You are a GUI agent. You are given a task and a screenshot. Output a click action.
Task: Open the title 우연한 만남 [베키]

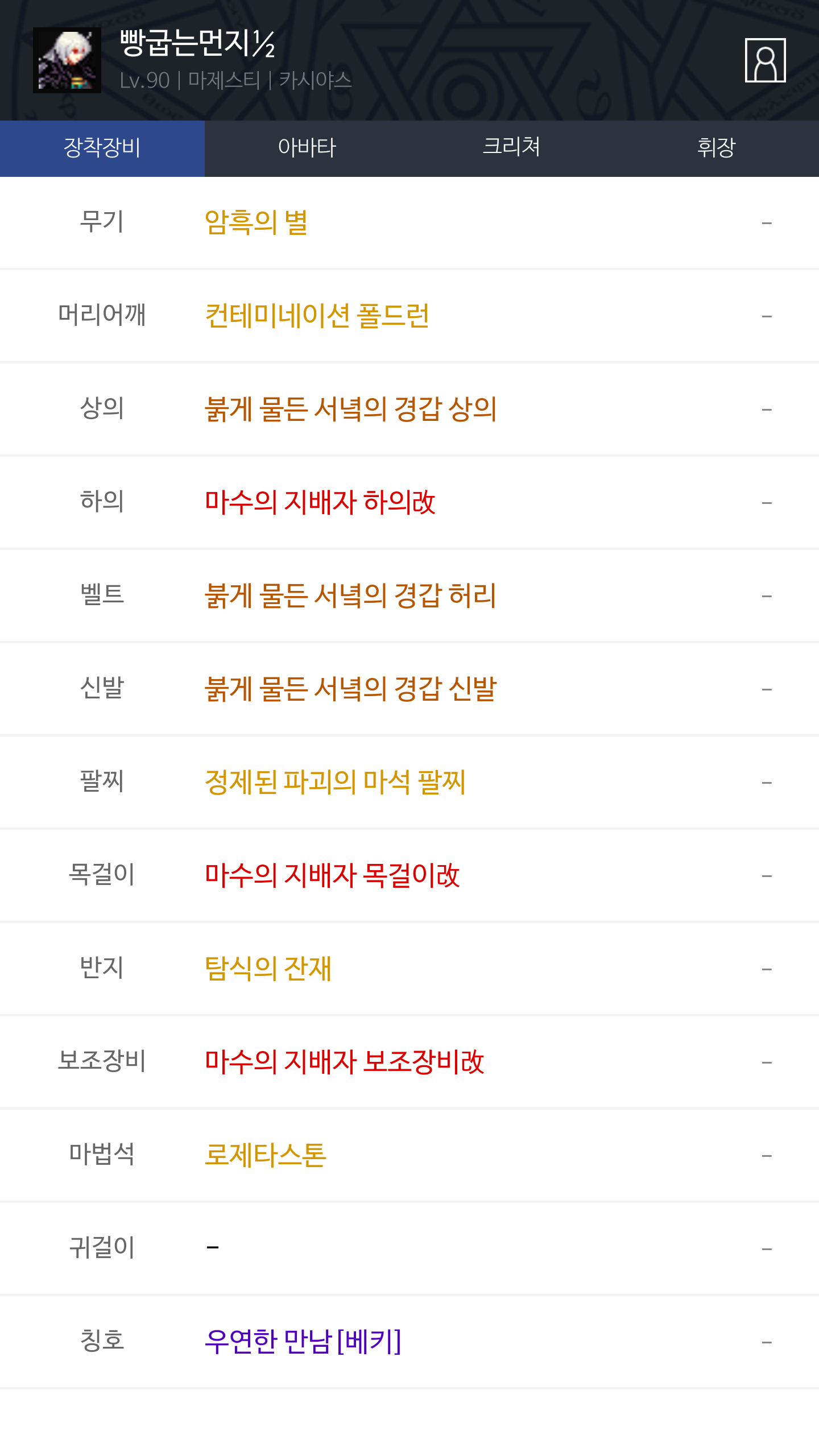pyautogui.click(x=303, y=1342)
